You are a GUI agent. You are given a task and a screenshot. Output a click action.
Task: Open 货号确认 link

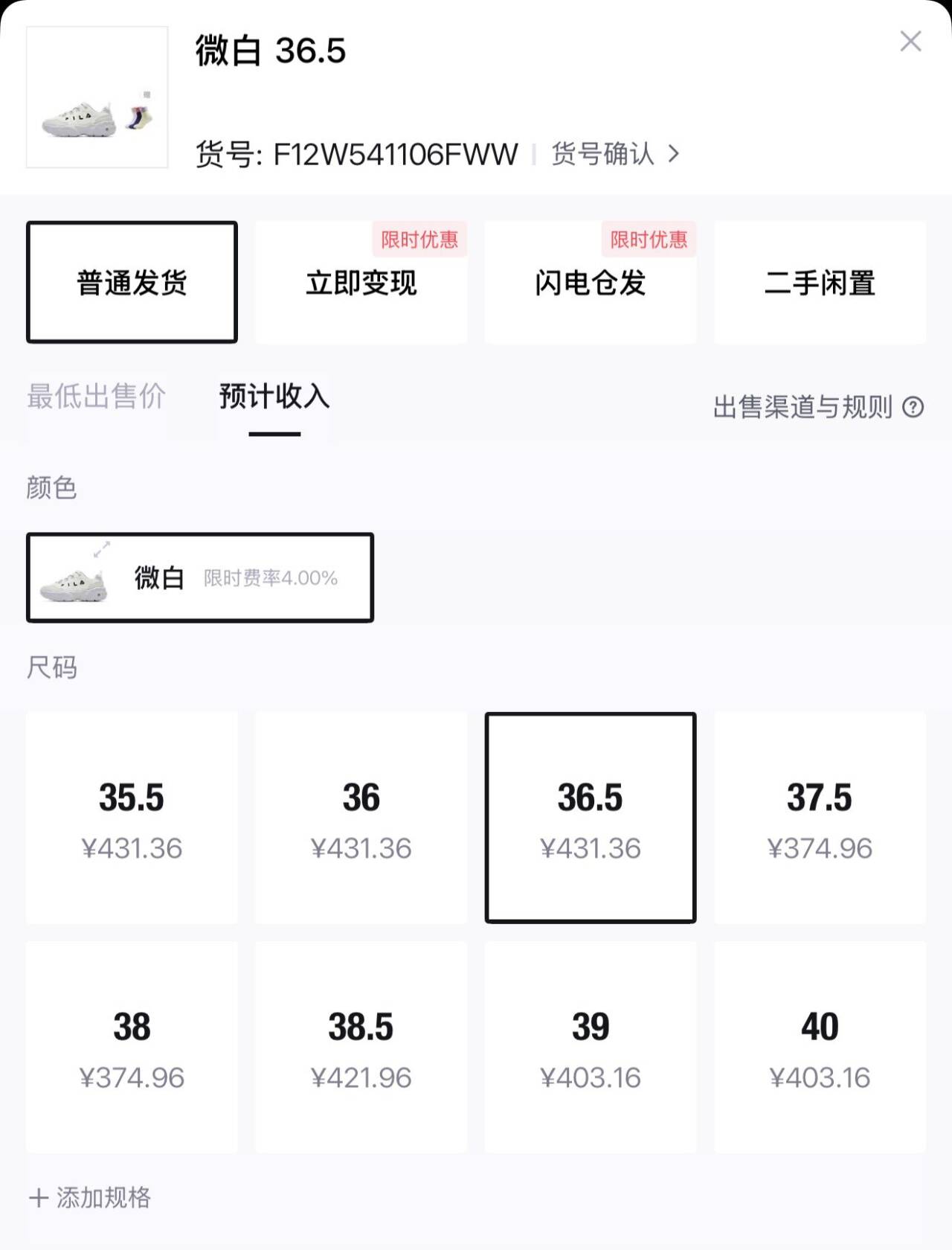(614, 154)
